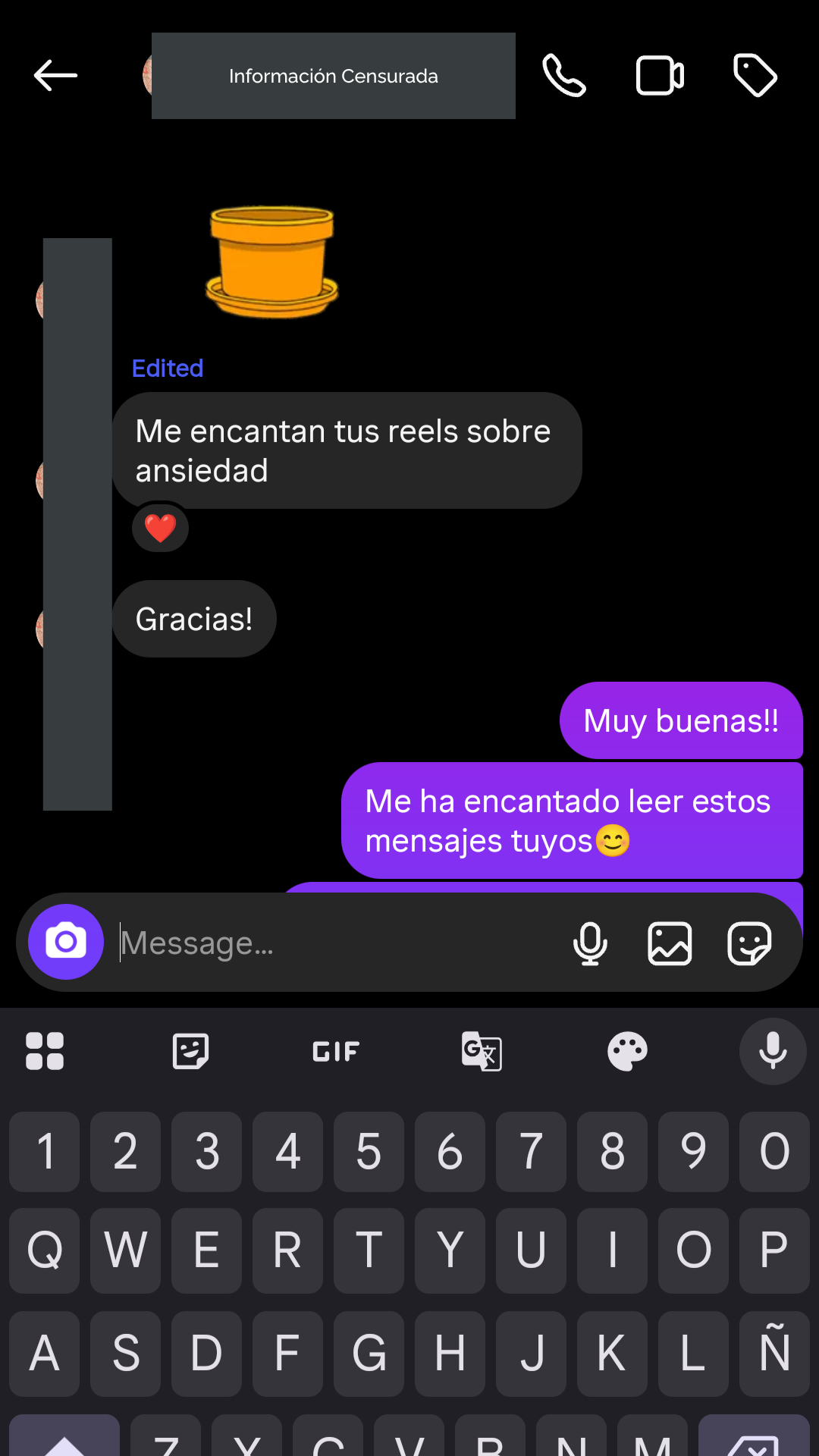
Task: Start a video call
Action: (660, 76)
